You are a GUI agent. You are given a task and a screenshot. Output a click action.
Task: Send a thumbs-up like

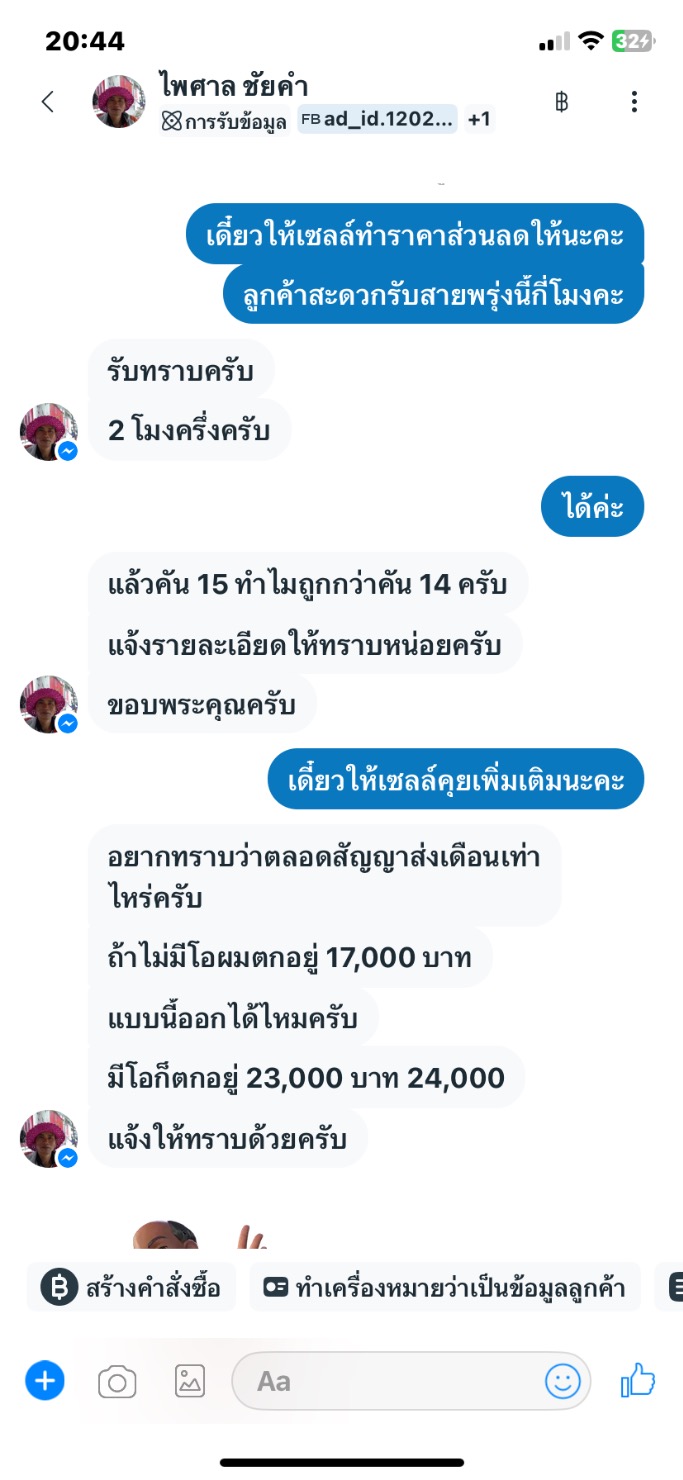(x=637, y=1382)
